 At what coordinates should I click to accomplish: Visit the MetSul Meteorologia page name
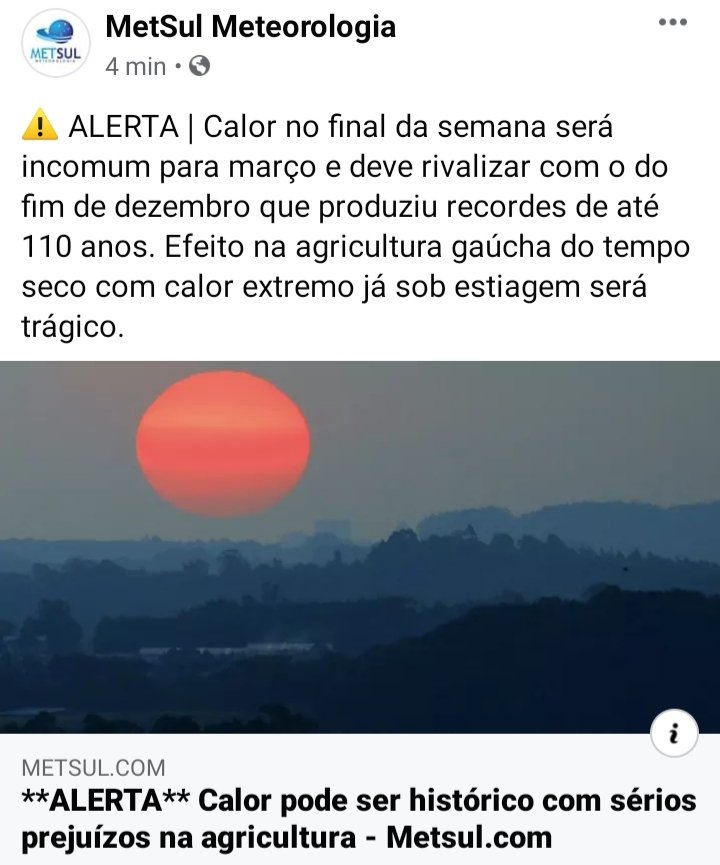pyautogui.click(x=250, y=27)
